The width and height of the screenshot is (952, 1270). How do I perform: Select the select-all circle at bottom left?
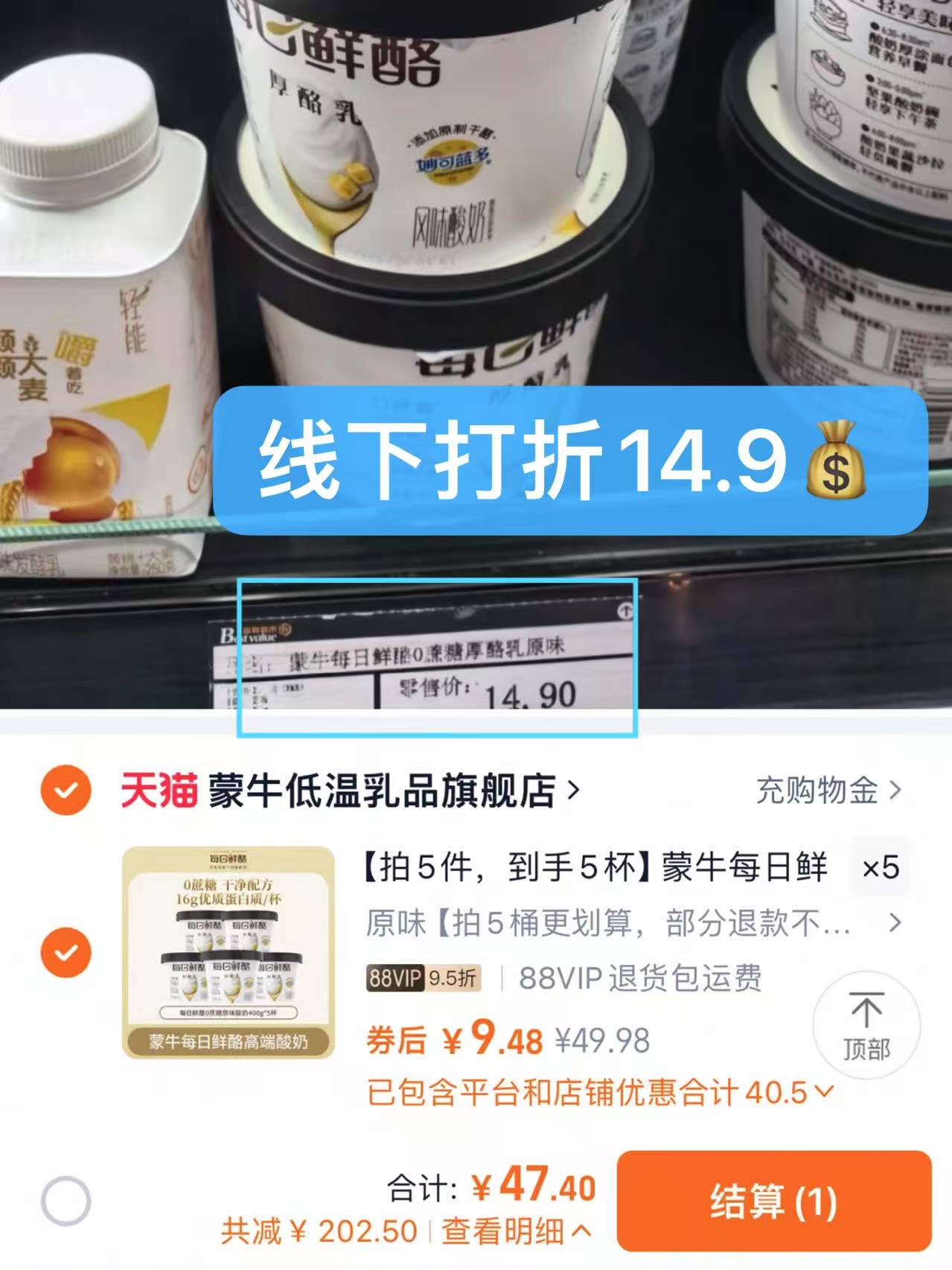(x=68, y=1202)
